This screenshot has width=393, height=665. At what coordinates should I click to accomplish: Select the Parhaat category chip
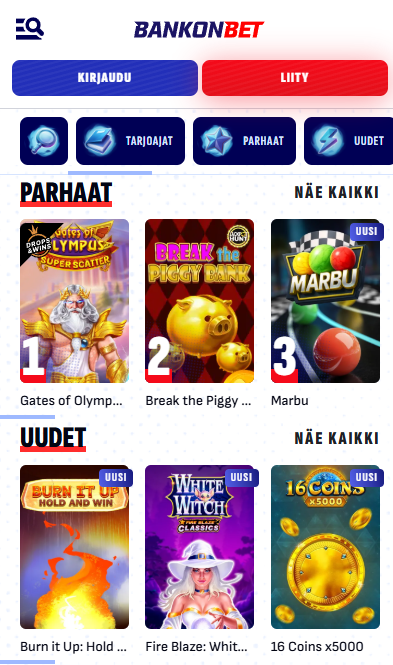(x=244, y=141)
